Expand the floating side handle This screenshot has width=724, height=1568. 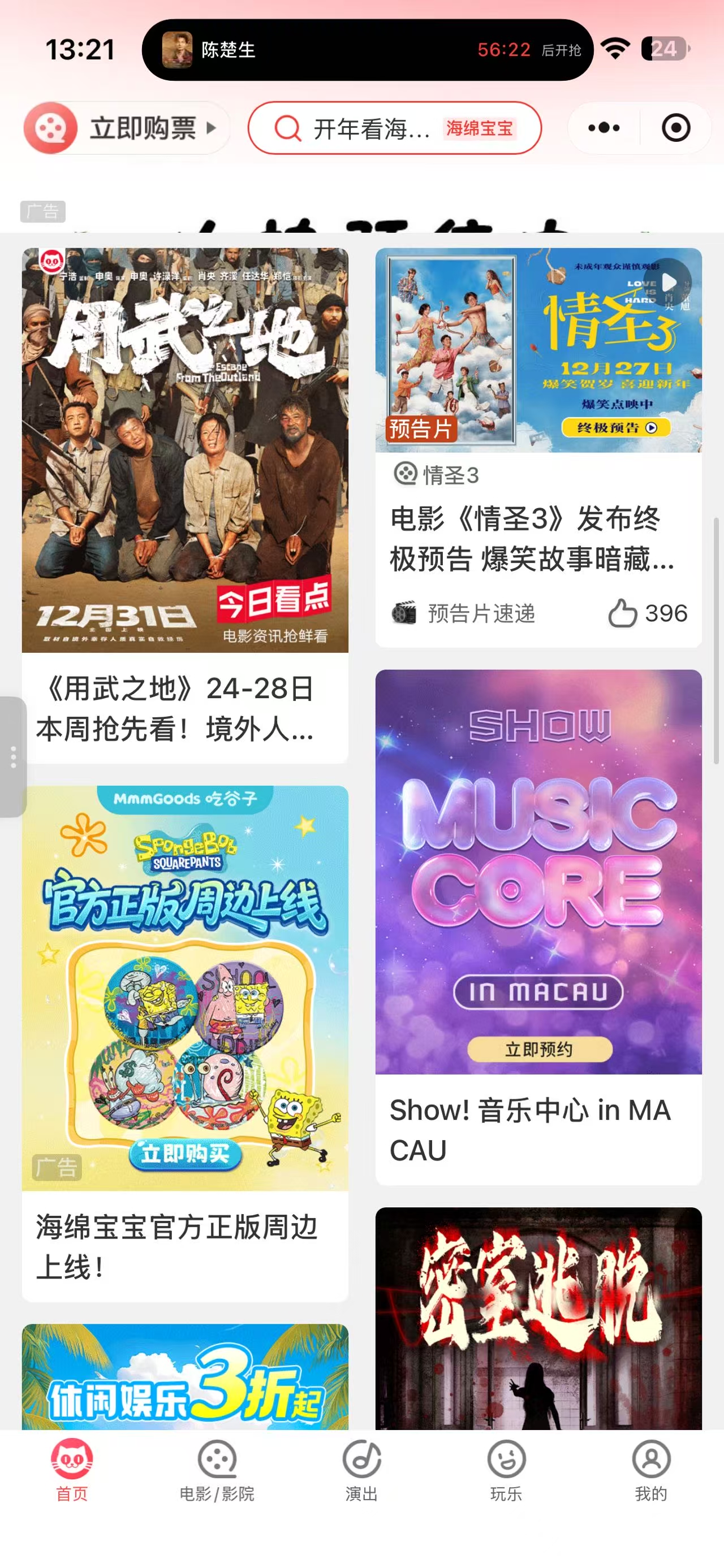point(13,757)
